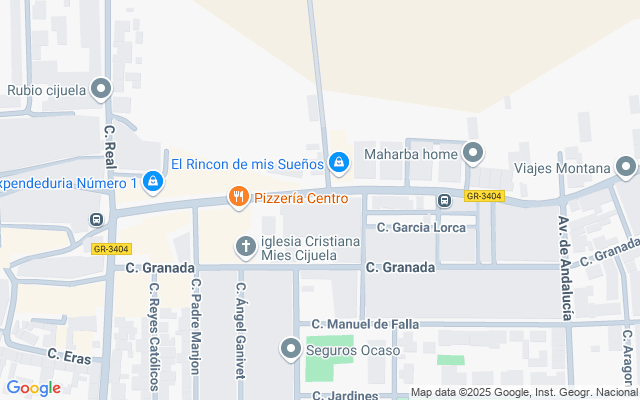
Task: Tap the Maharba home map pin
Action: click(473, 153)
